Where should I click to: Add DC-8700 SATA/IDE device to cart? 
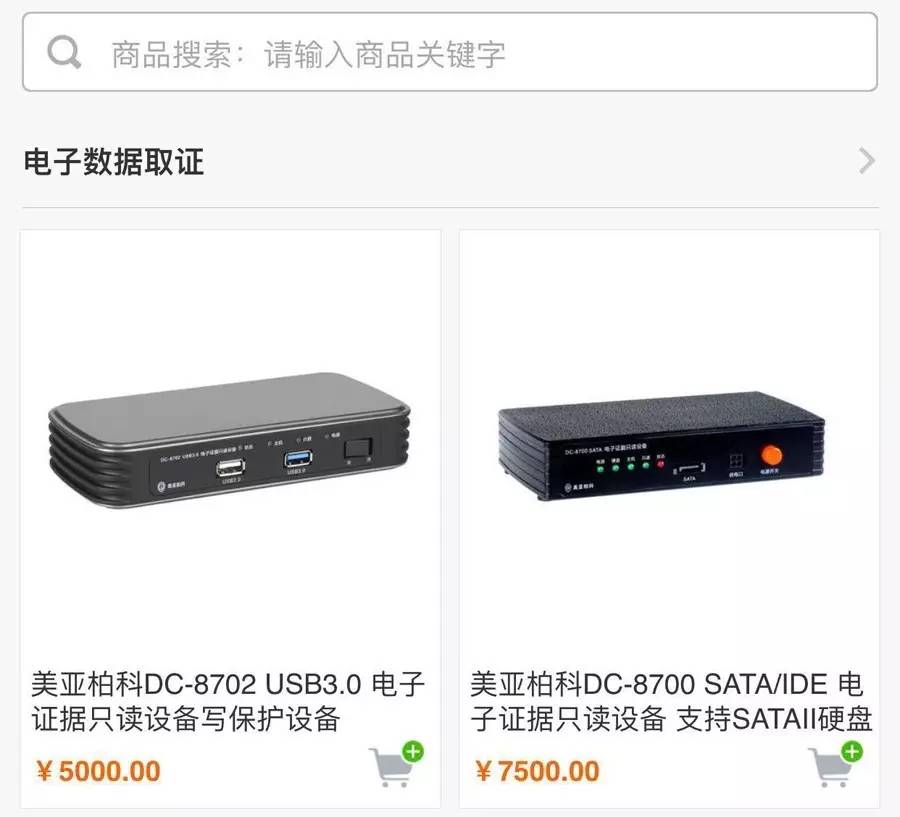coord(834,765)
